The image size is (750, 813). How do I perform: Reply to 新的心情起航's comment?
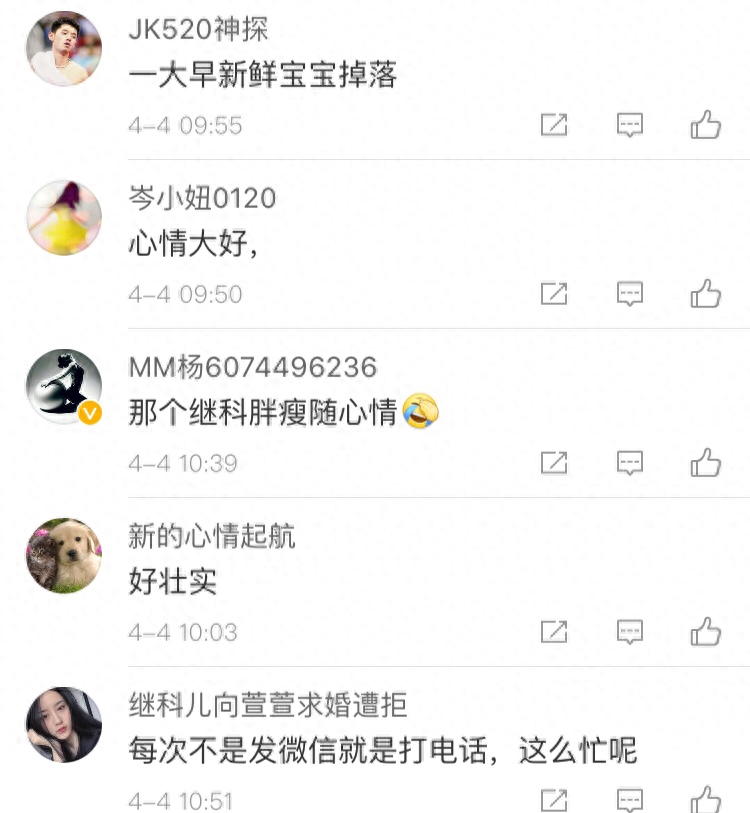tap(629, 632)
